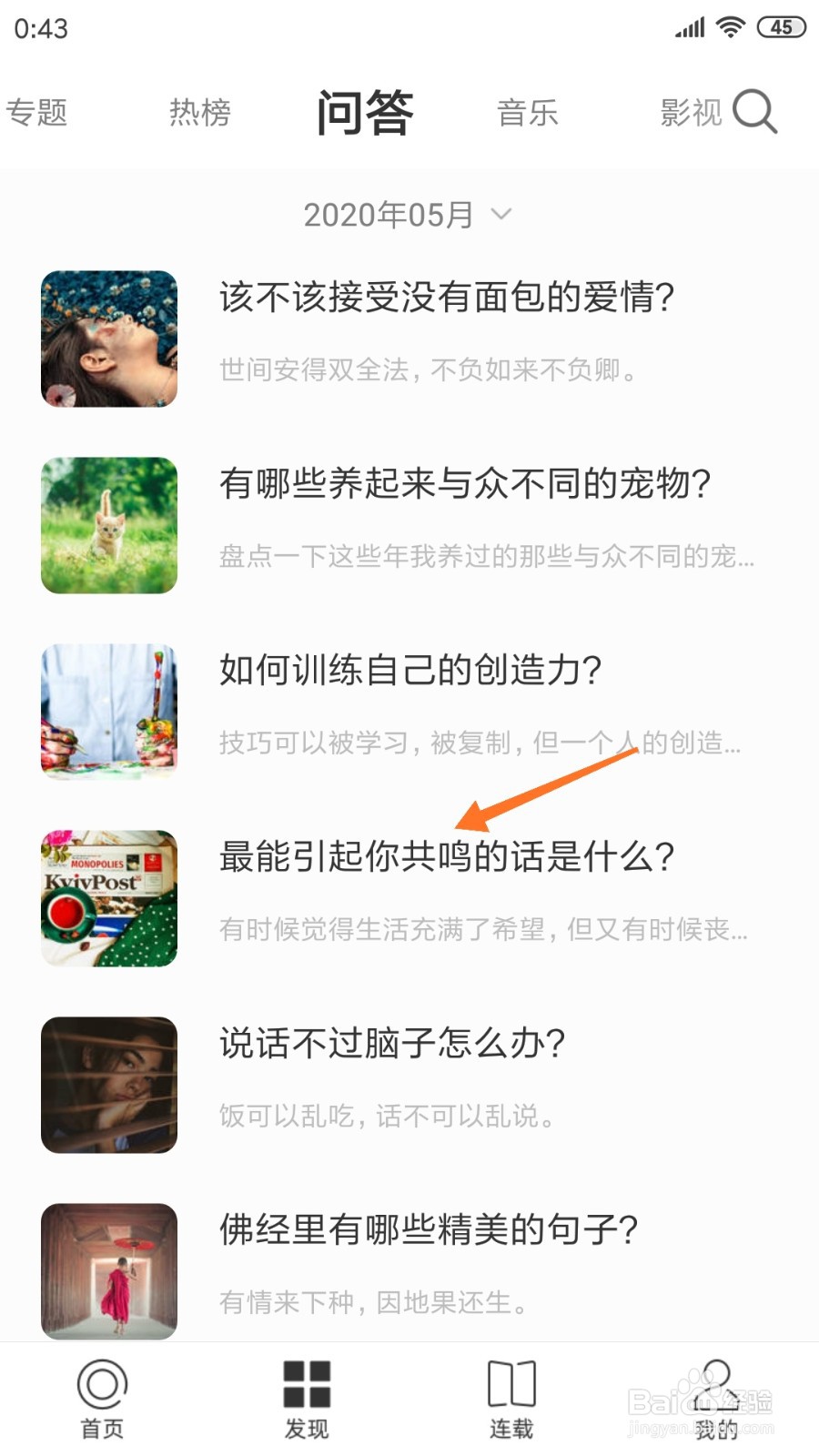This screenshot has width=819, height=1456.
Task: Select the 专题 topics tab
Action: coord(38,113)
